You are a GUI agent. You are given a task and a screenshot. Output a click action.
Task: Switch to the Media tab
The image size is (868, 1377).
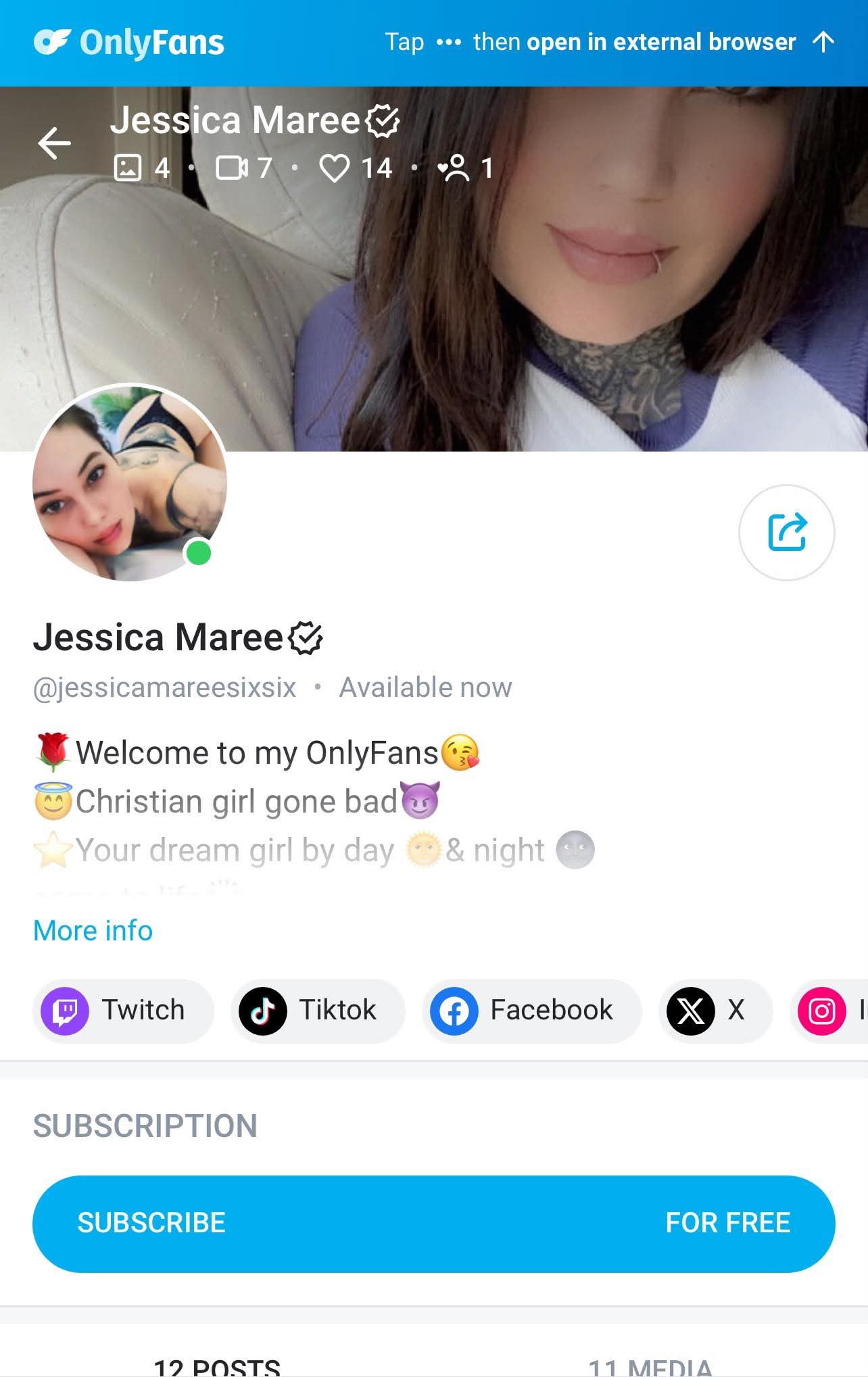coord(650,1366)
